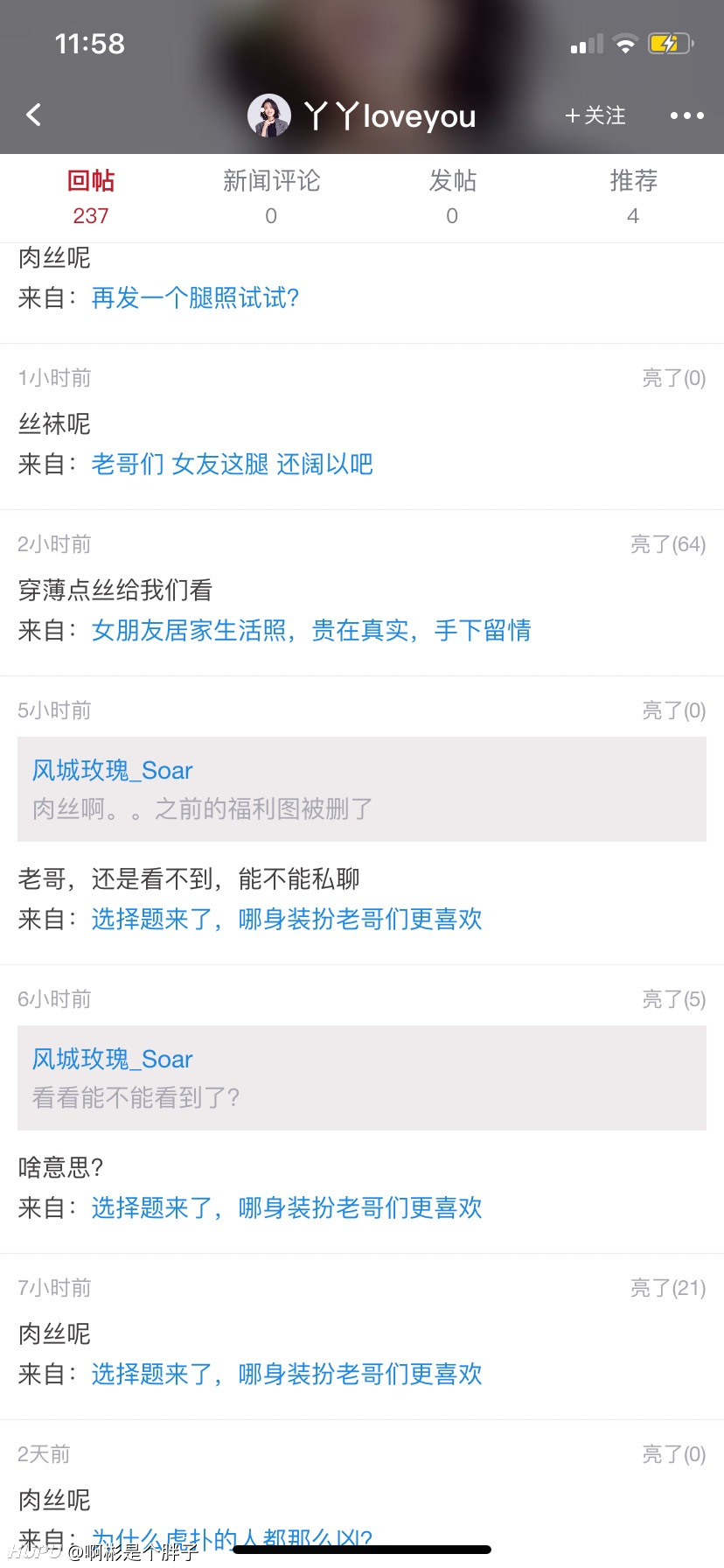Switch to the 推荐 tab
The width and height of the screenshot is (724, 1568).
point(633,197)
